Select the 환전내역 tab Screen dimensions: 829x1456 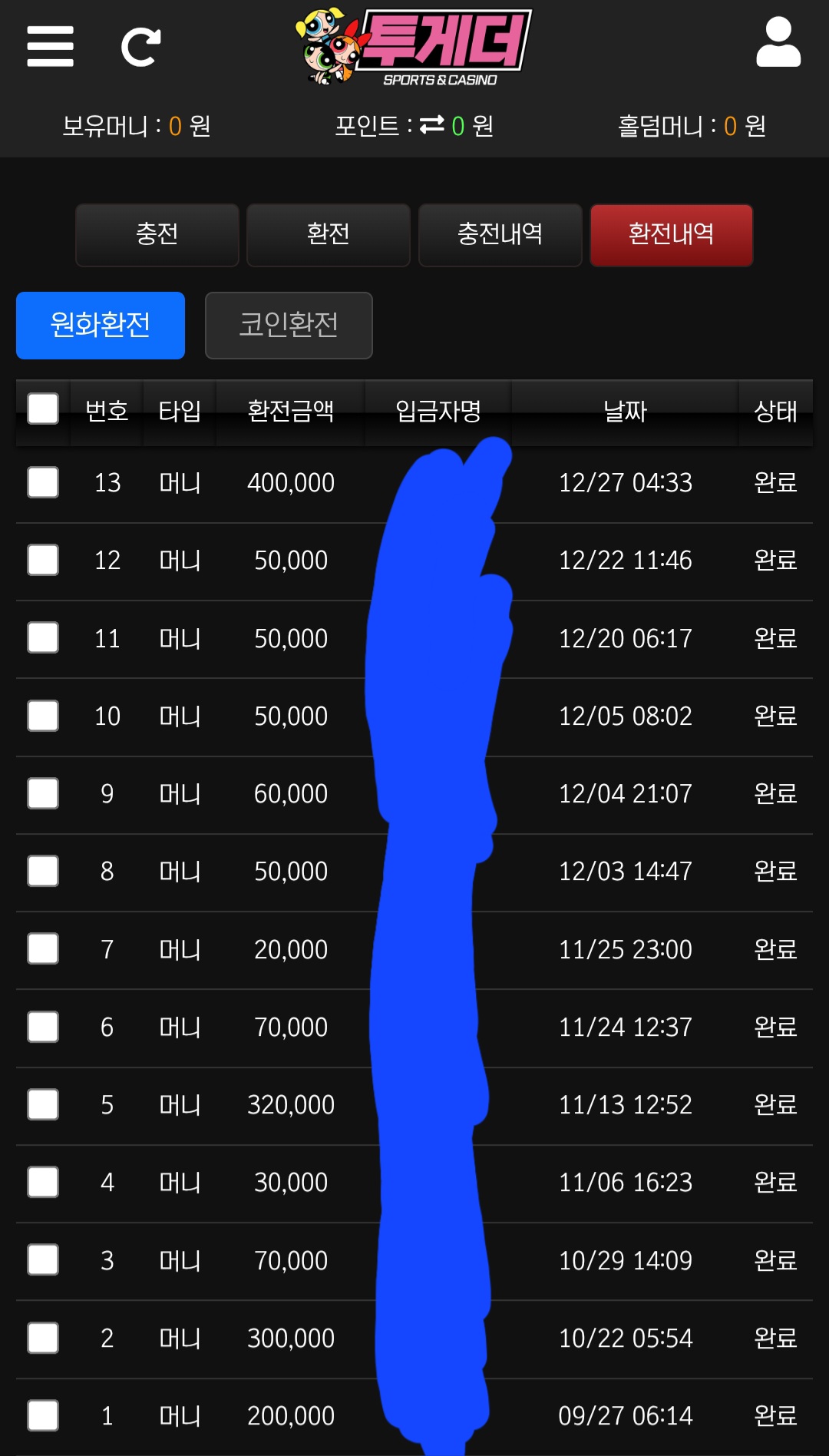(x=671, y=235)
